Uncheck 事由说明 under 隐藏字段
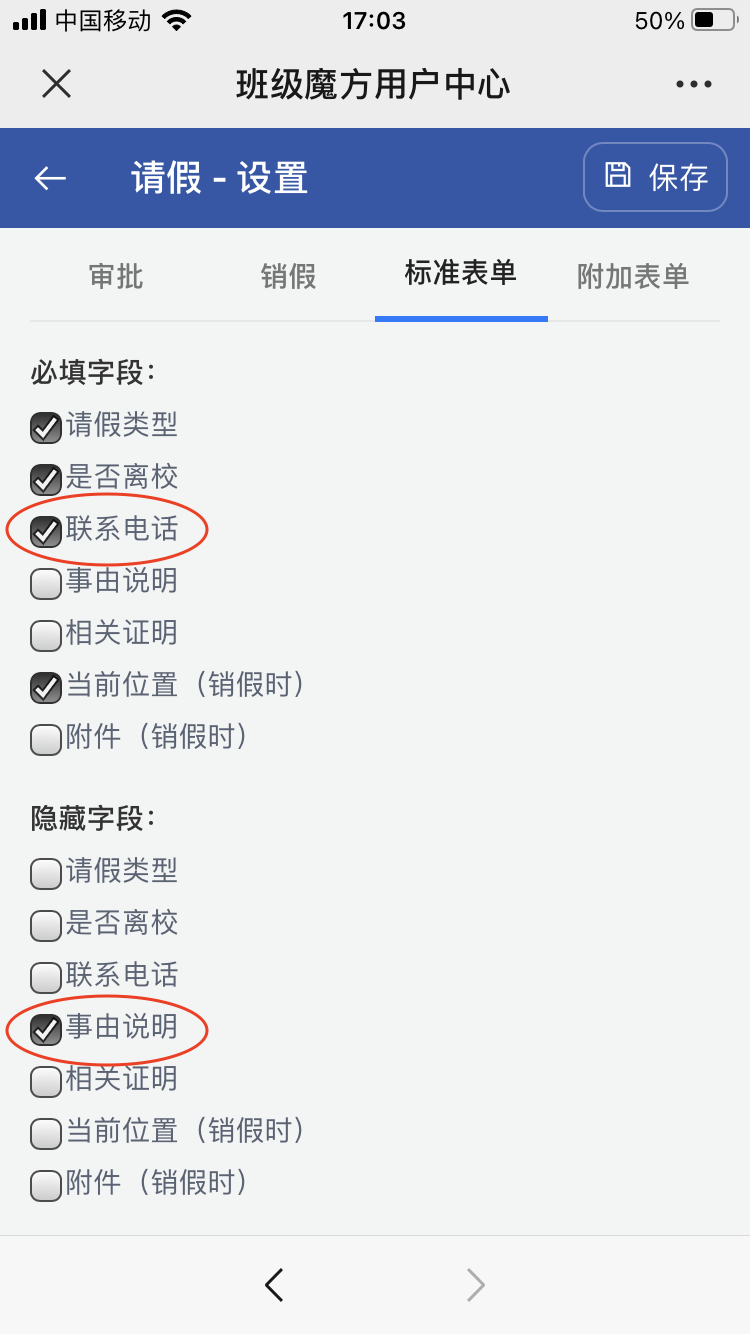 click(46, 1030)
